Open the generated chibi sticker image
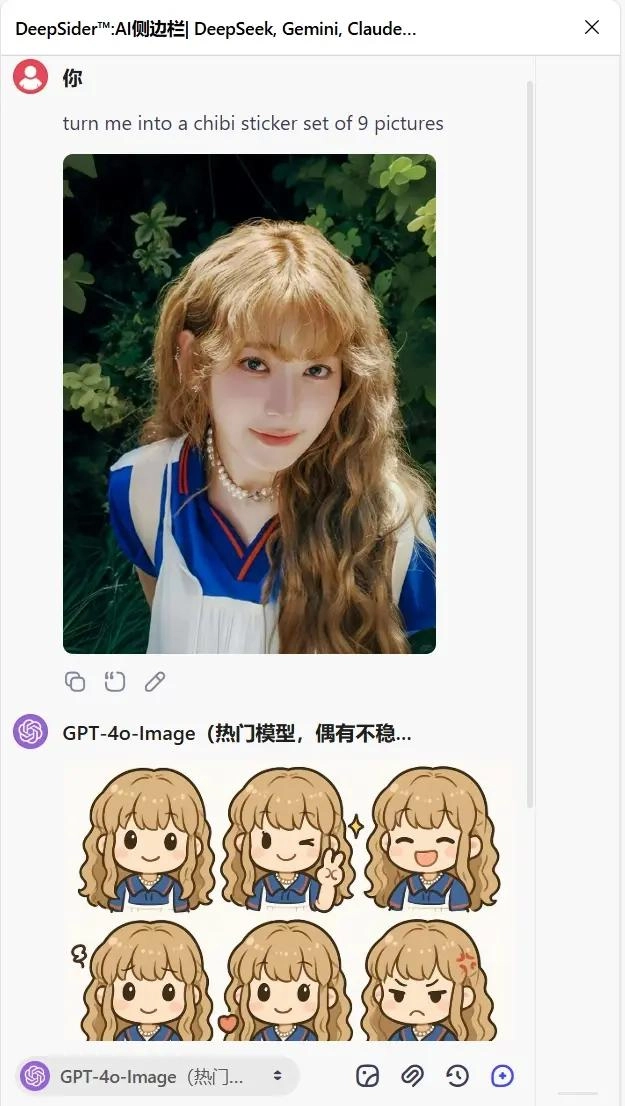625x1106 pixels. click(288, 900)
